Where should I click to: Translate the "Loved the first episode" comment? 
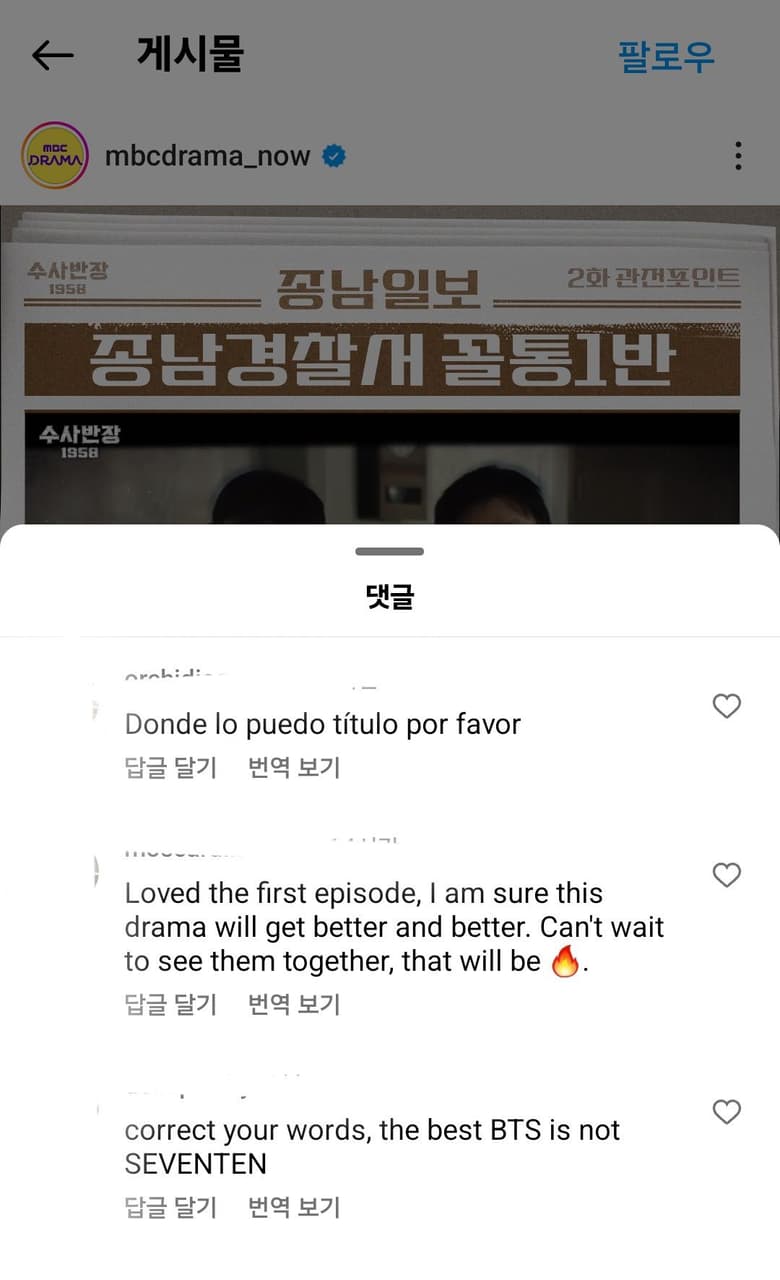tap(294, 1004)
